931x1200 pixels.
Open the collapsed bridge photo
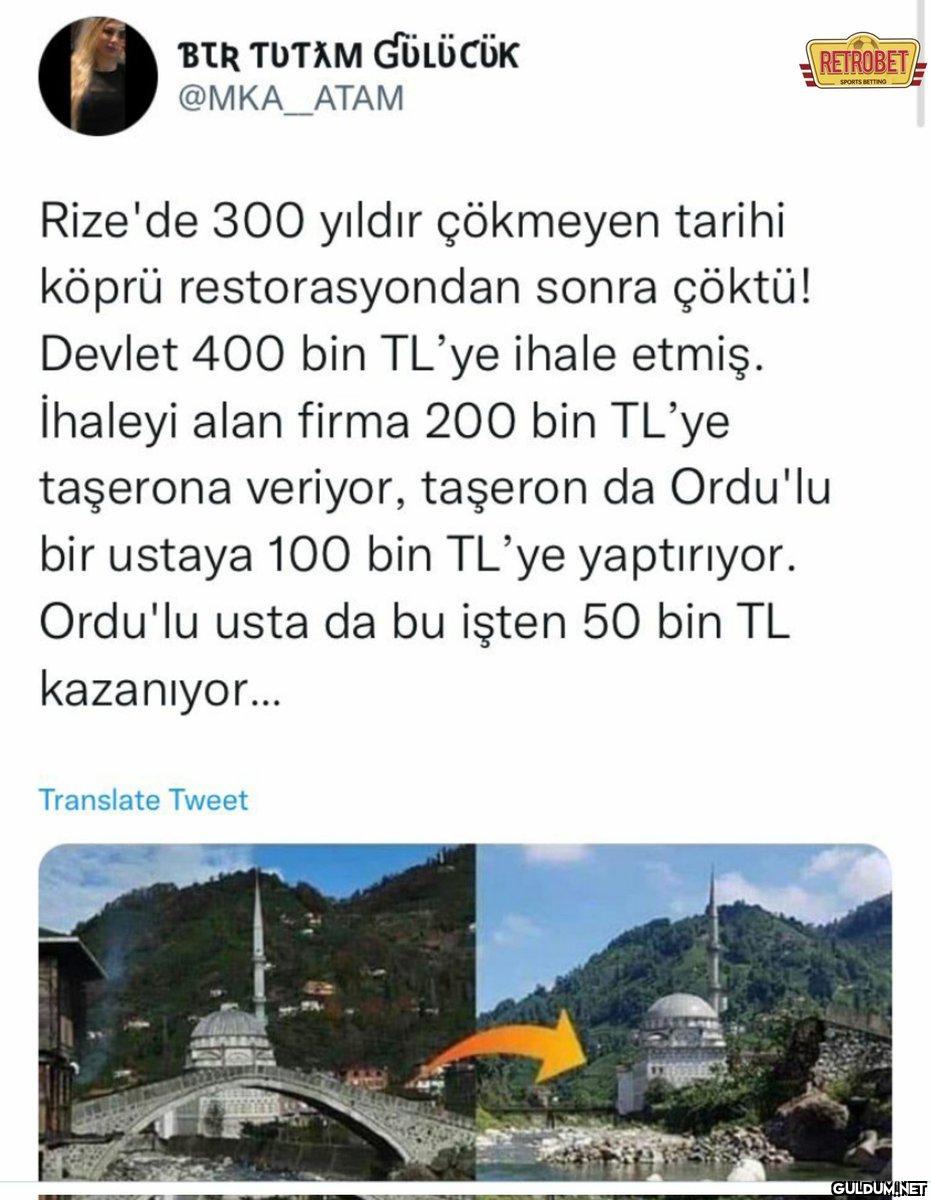tap(684, 1010)
